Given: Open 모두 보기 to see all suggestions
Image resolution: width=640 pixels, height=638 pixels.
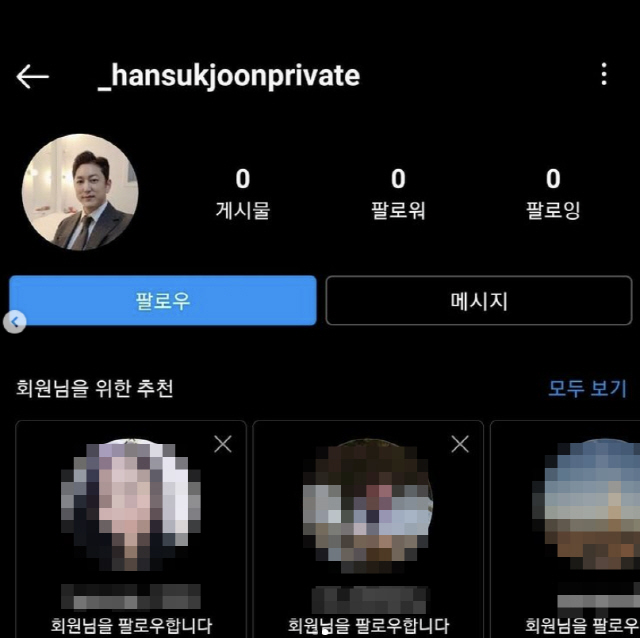Looking at the screenshot, I should [587, 388].
